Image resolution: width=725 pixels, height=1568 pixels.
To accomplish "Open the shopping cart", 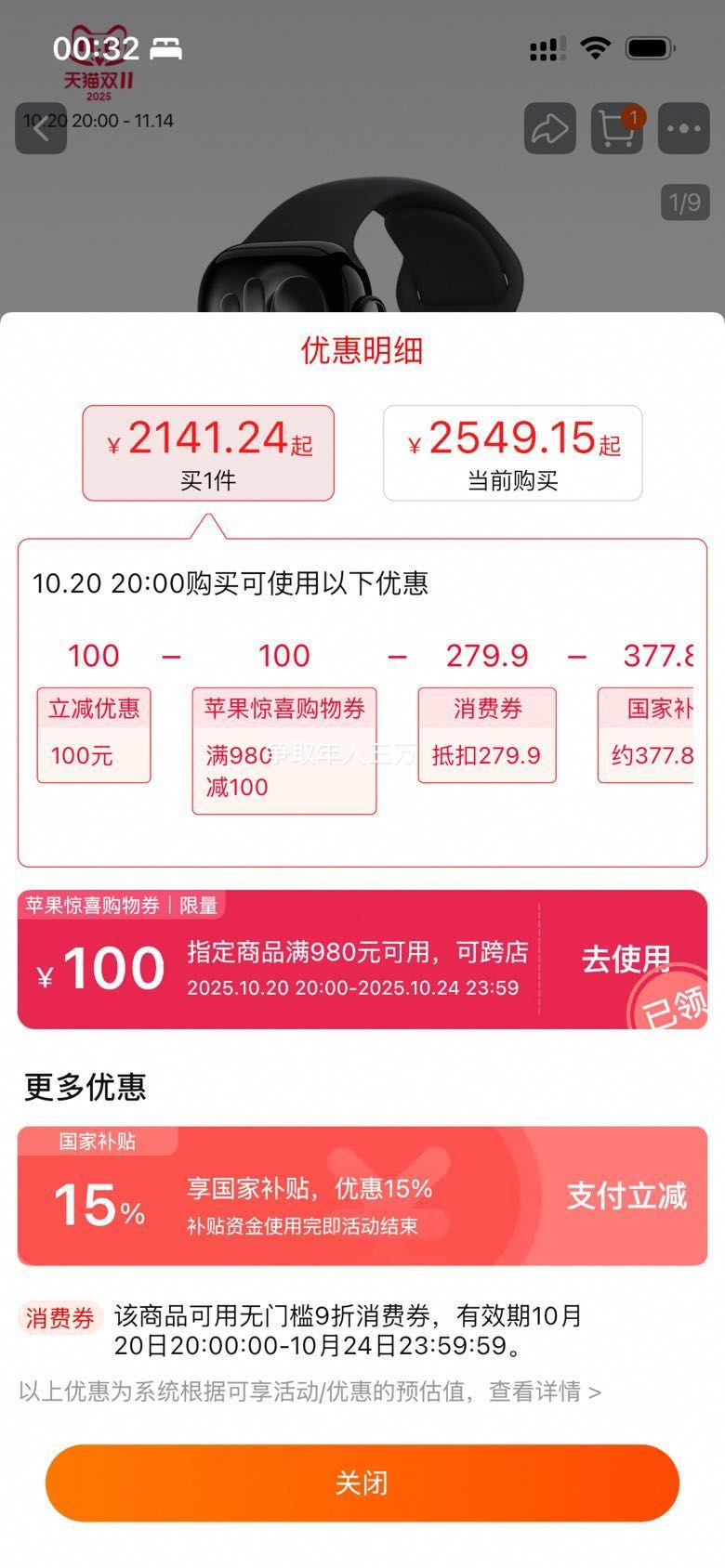I will [616, 128].
